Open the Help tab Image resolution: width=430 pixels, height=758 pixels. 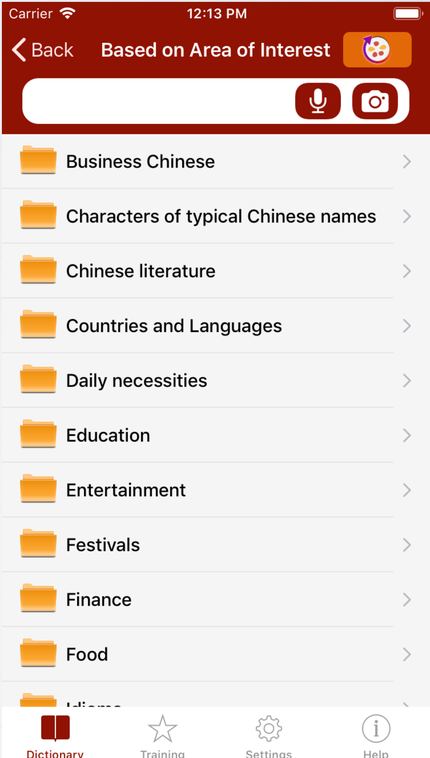coord(376,735)
